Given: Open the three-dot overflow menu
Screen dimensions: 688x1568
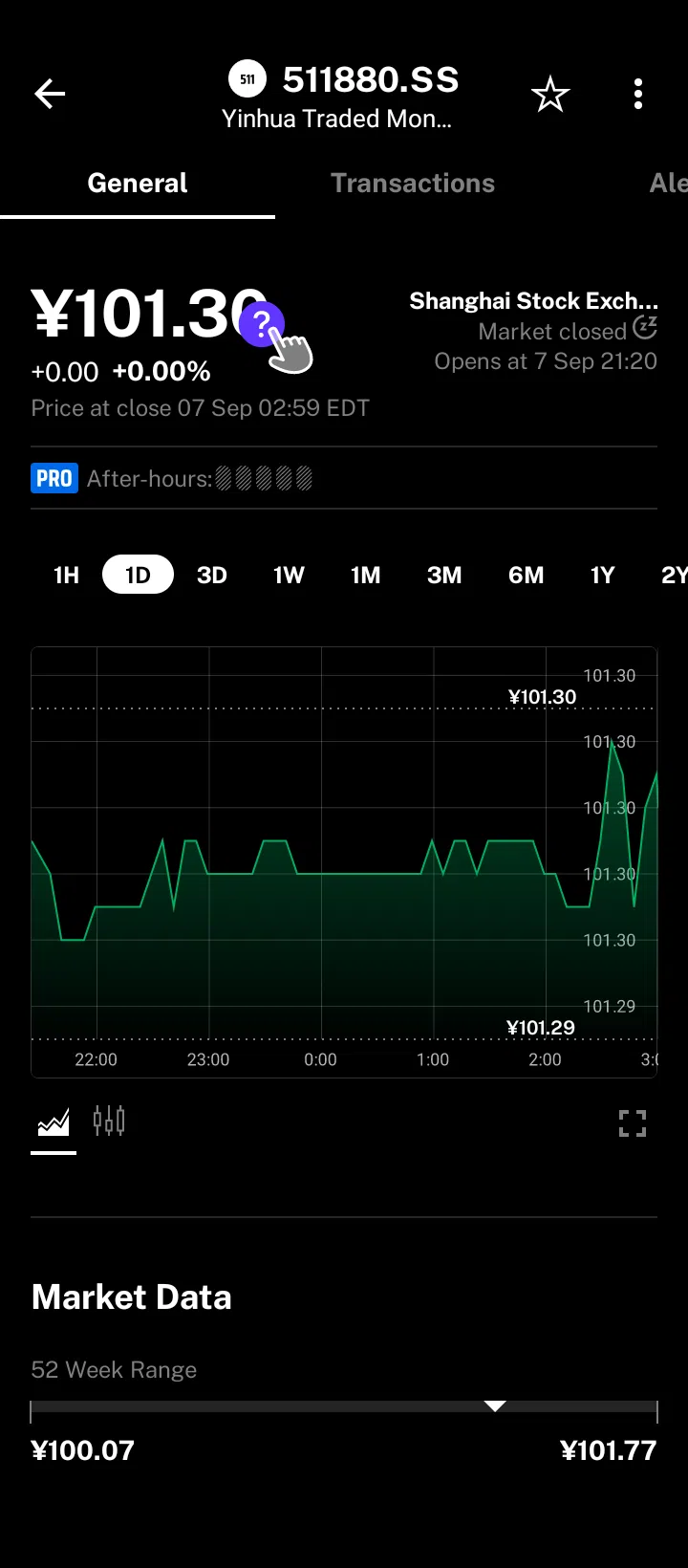Looking at the screenshot, I should 638,94.
